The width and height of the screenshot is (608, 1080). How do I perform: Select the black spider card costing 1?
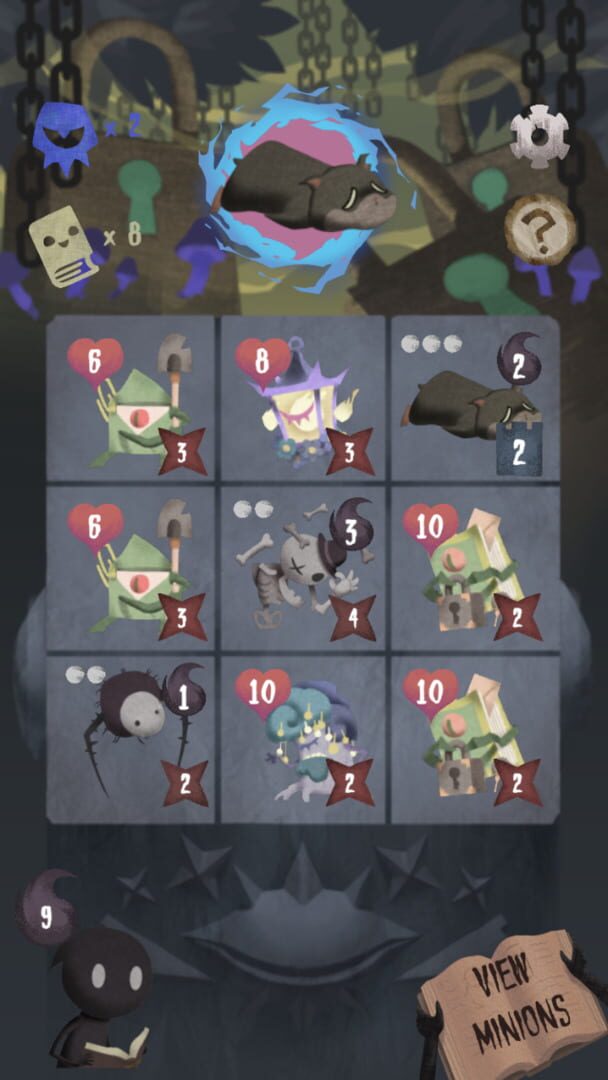pyautogui.click(x=130, y=740)
